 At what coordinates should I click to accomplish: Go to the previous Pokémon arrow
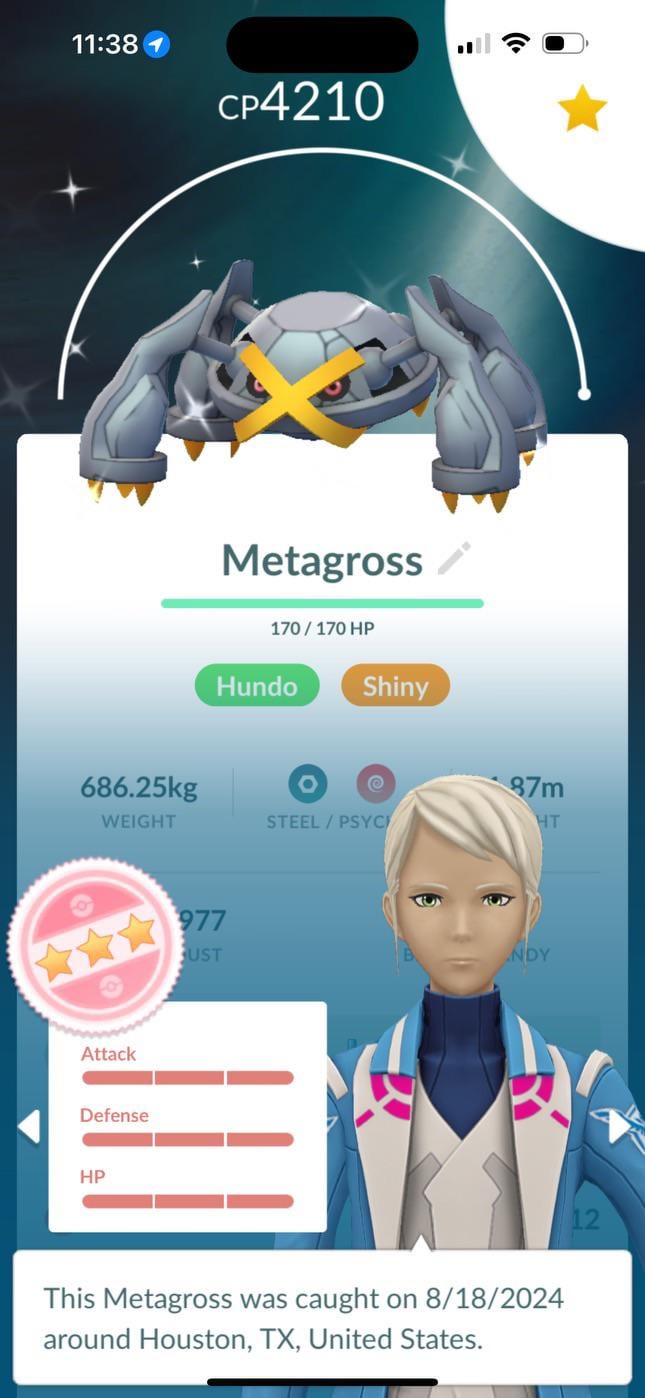(x=29, y=1126)
